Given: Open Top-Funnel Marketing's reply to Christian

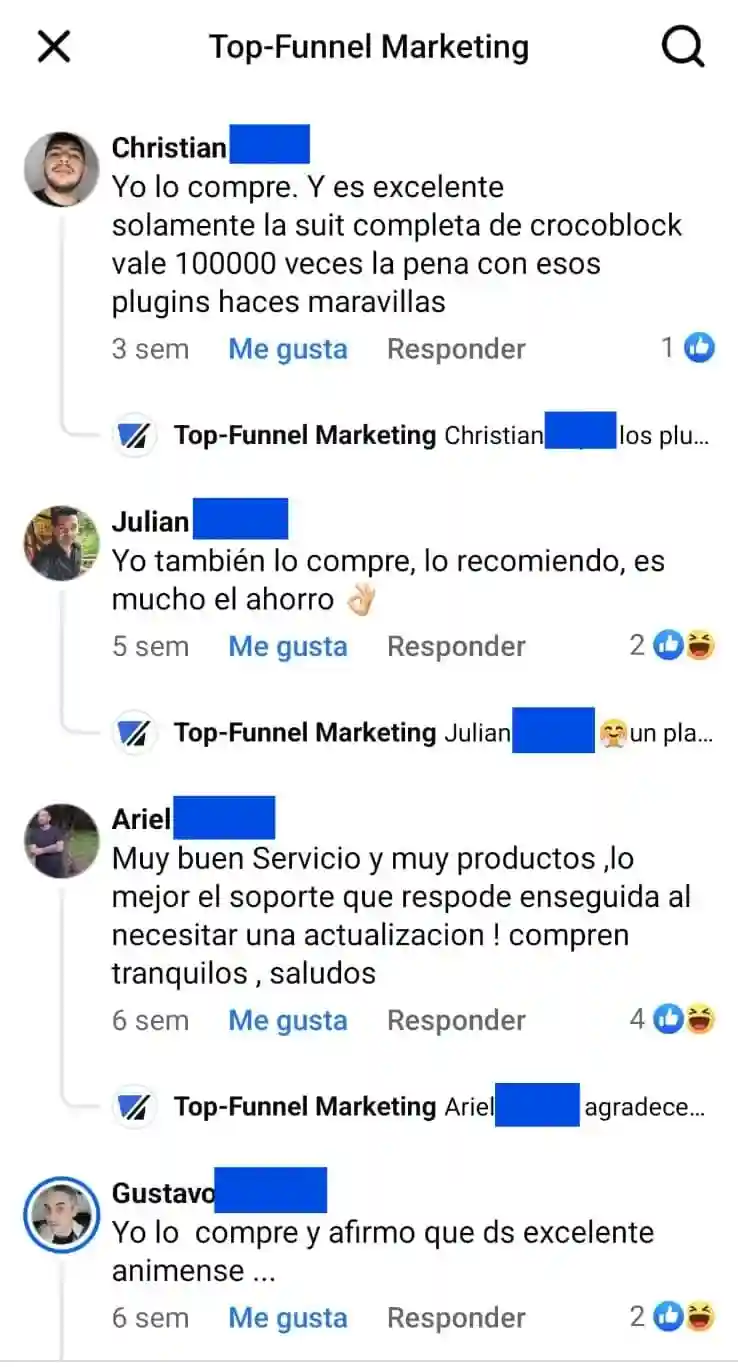Looking at the screenshot, I should tap(412, 435).
